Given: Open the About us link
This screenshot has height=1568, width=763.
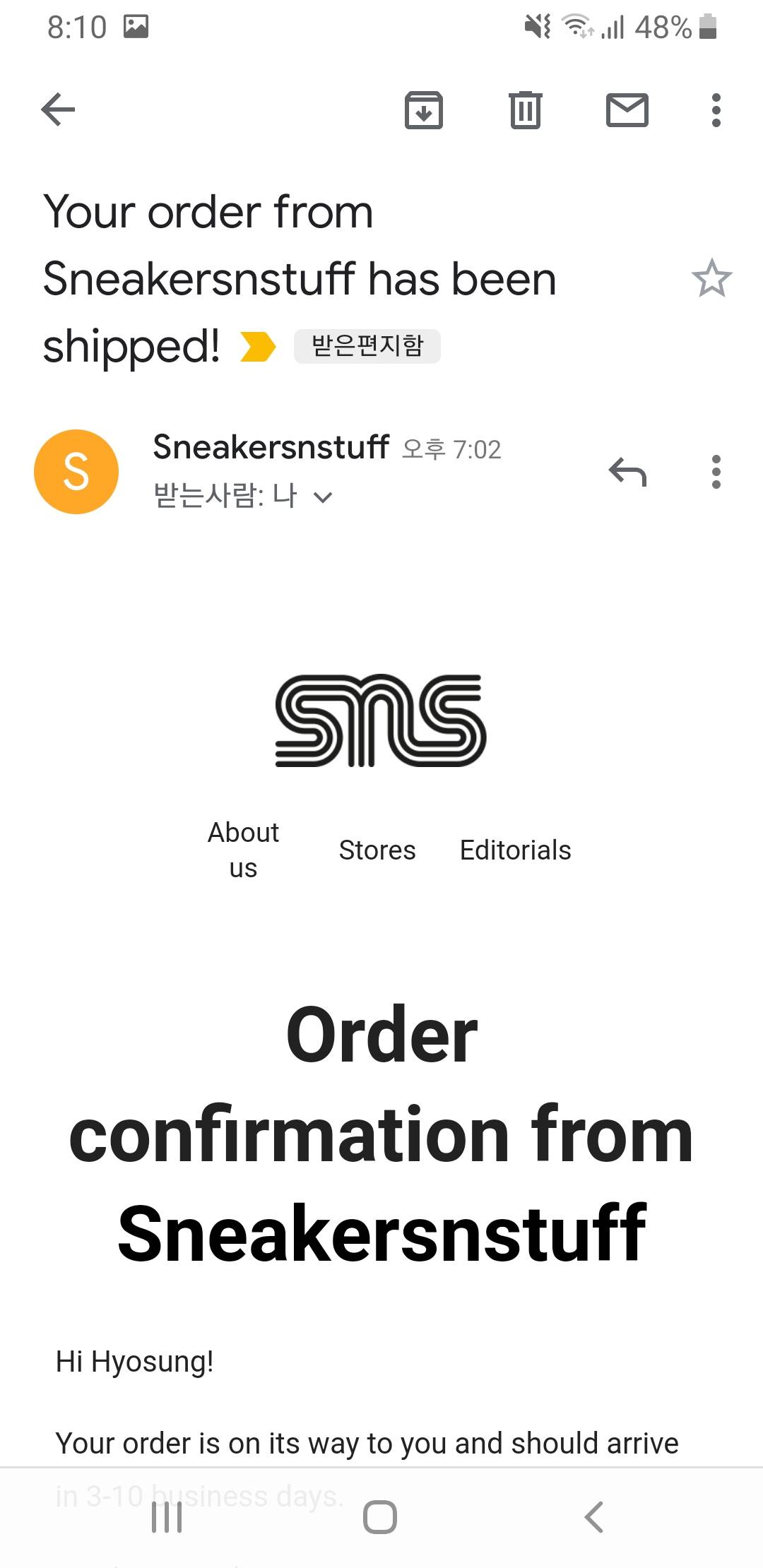Looking at the screenshot, I should [x=243, y=850].
